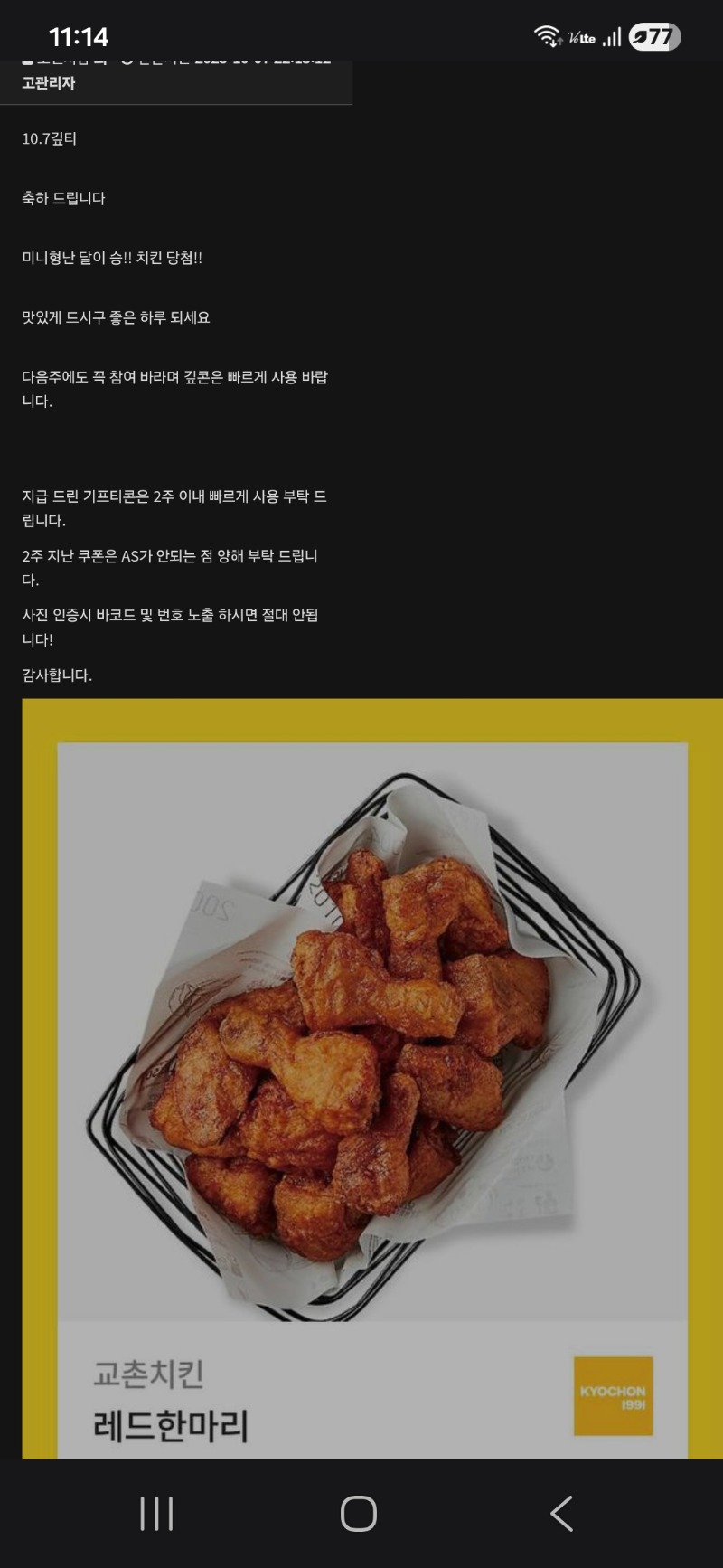Tap the system home button

tap(359, 1514)
